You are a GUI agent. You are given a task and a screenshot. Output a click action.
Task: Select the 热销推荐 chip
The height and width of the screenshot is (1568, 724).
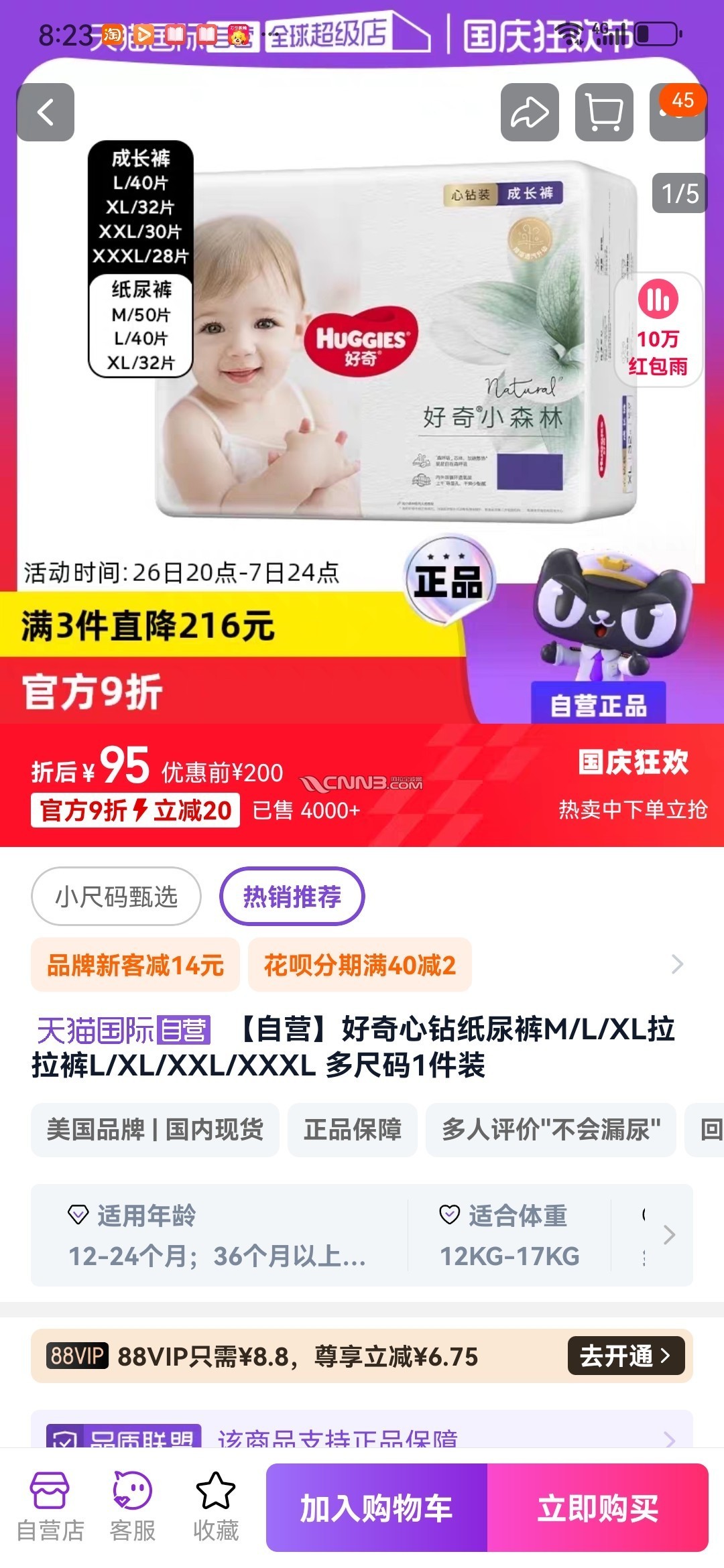(x=292, y=896)
